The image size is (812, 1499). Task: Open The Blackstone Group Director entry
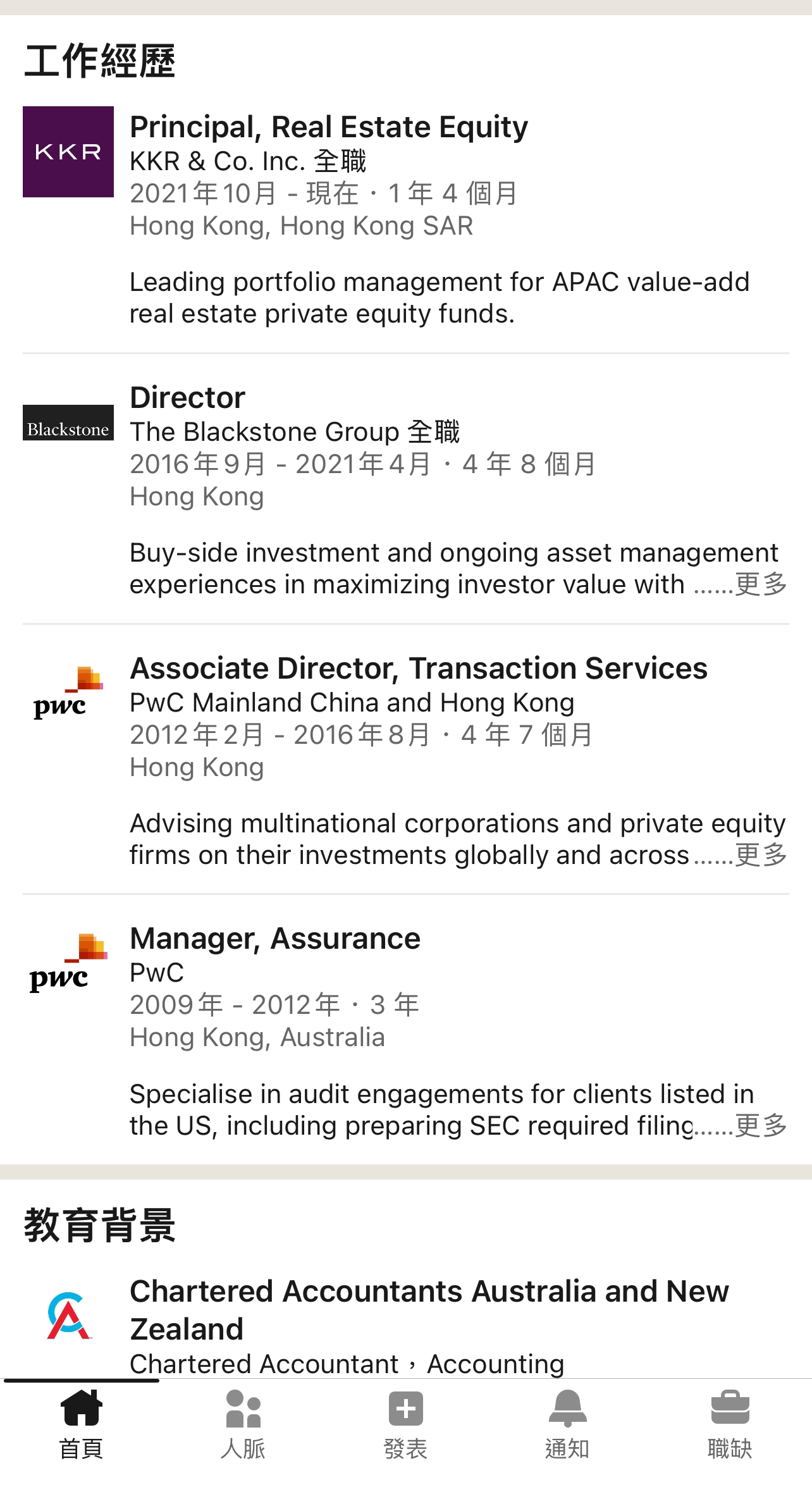[x=406, y=489]
